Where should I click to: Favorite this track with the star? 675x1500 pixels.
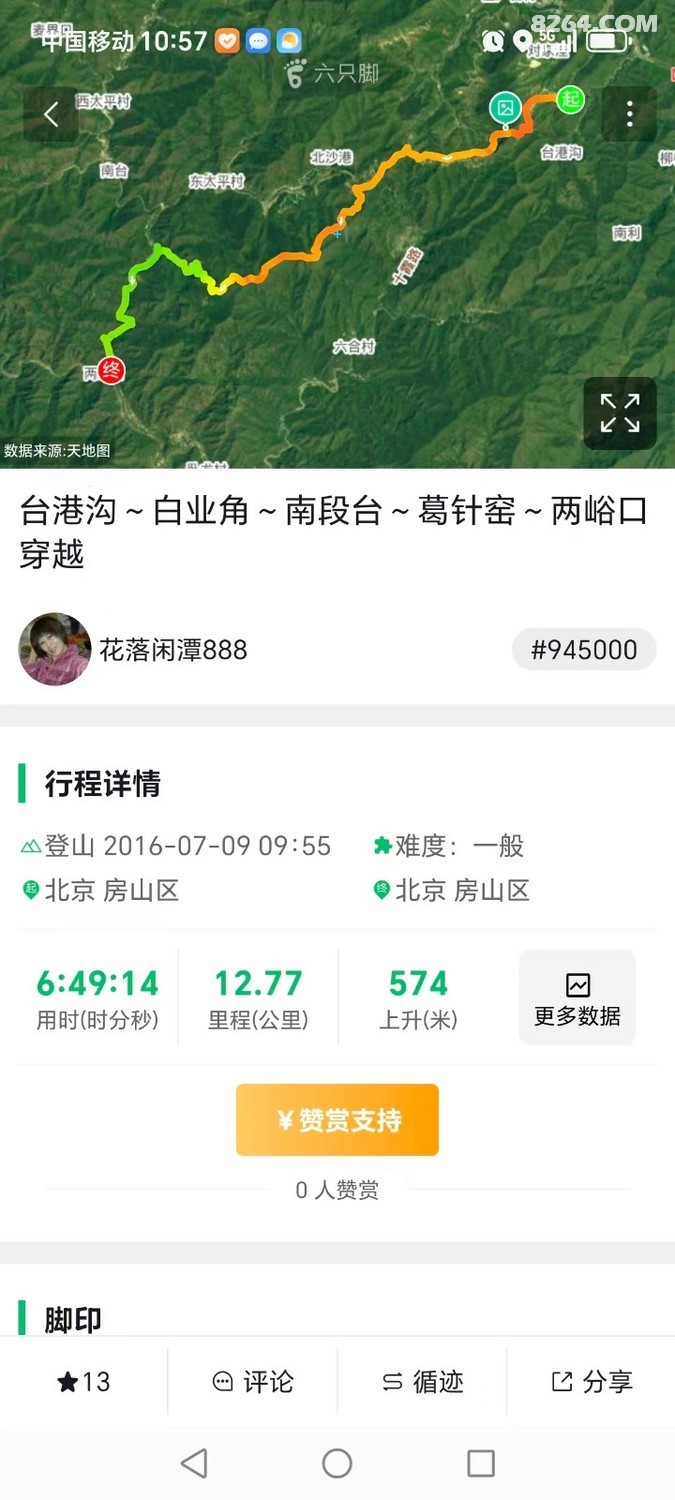click(84, 1382)
